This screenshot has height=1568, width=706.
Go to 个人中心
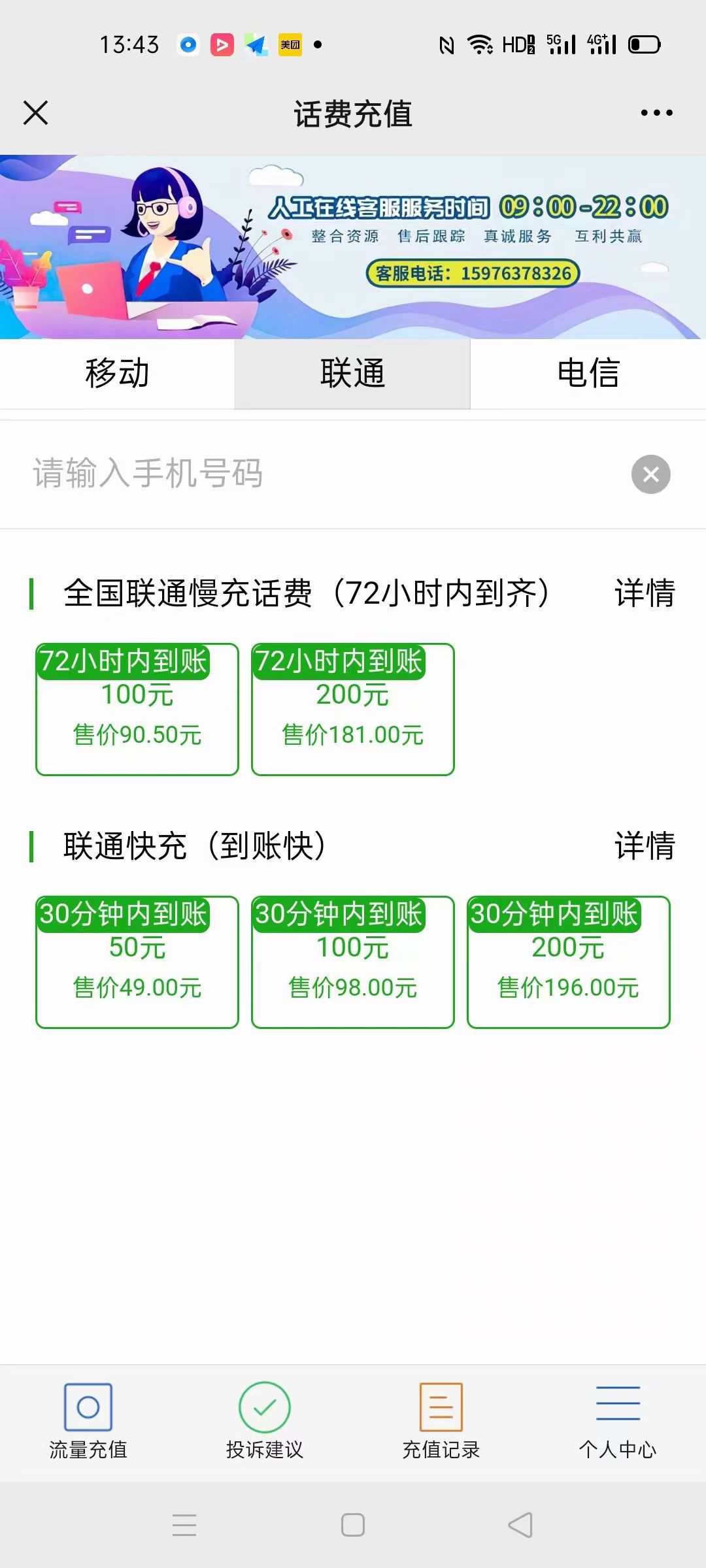[618, 1422]
